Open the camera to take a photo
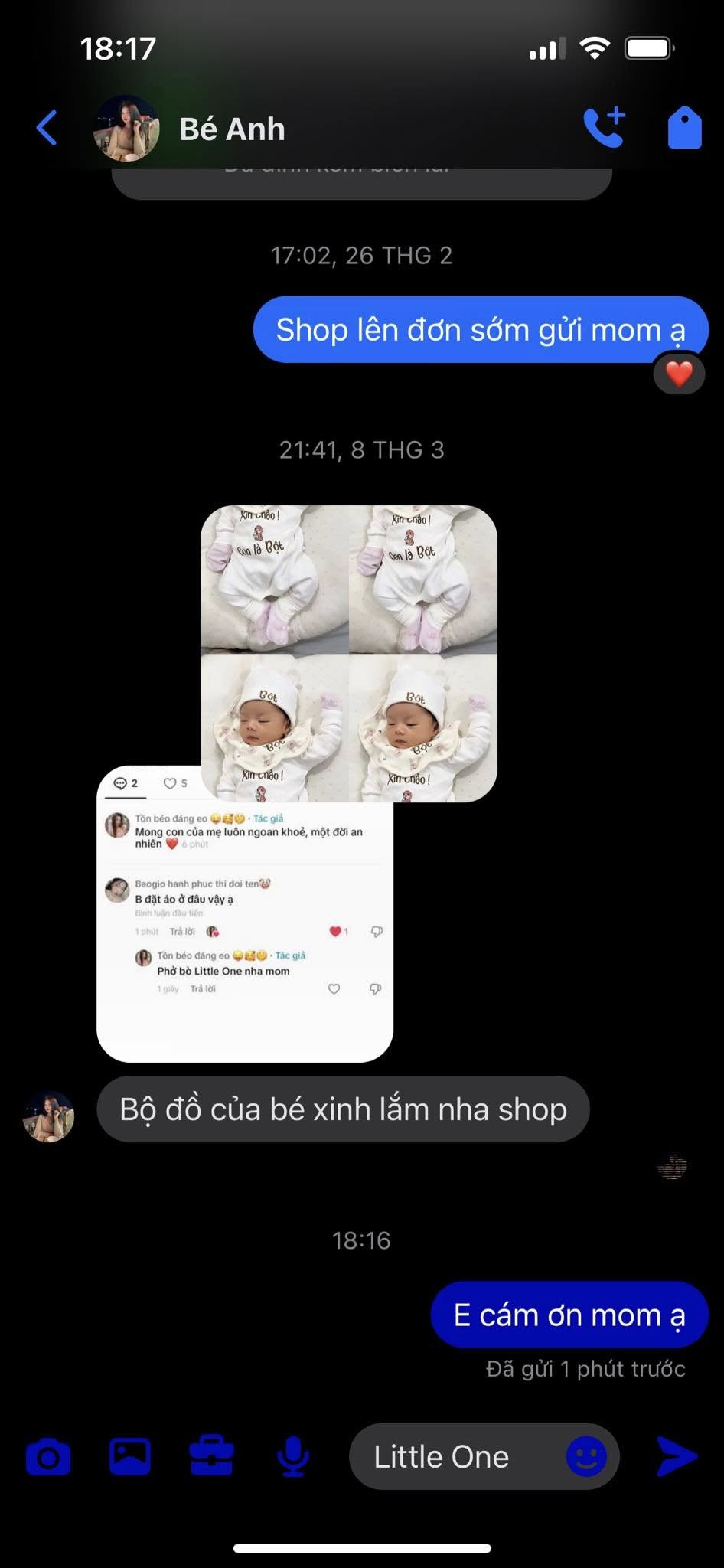The height and width of the screenshot is (1568, 724). coord(48,1457)
